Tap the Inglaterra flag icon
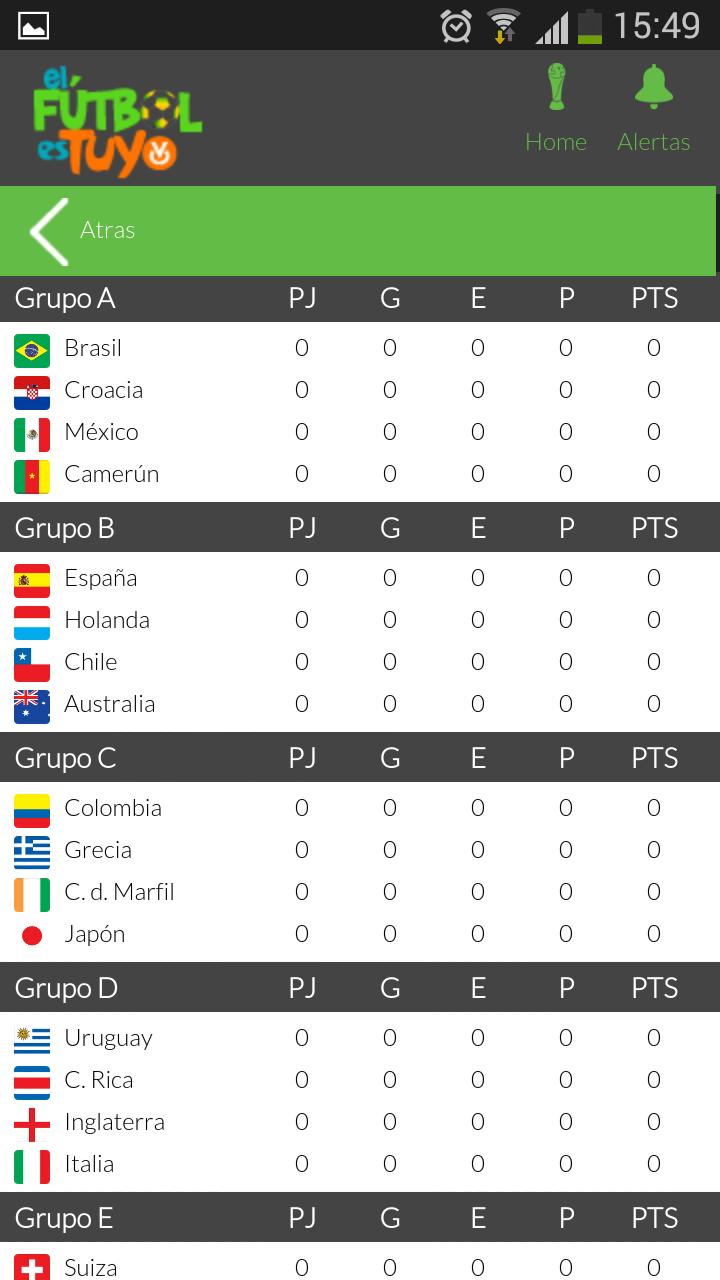The width and height of the screenshot is (720, 1280). (x=31, y=1121)
